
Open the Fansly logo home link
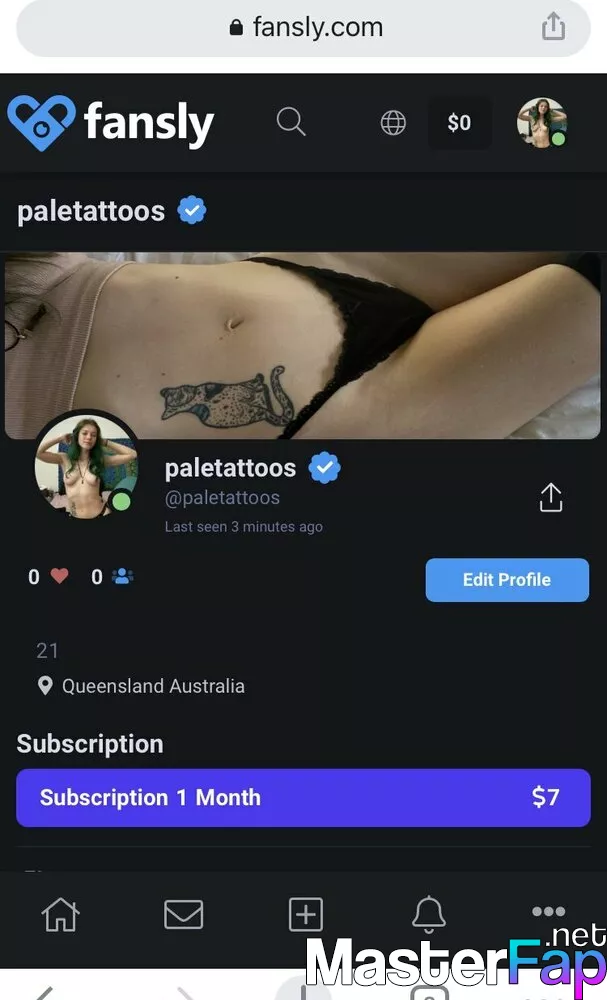tap(110, 122)
